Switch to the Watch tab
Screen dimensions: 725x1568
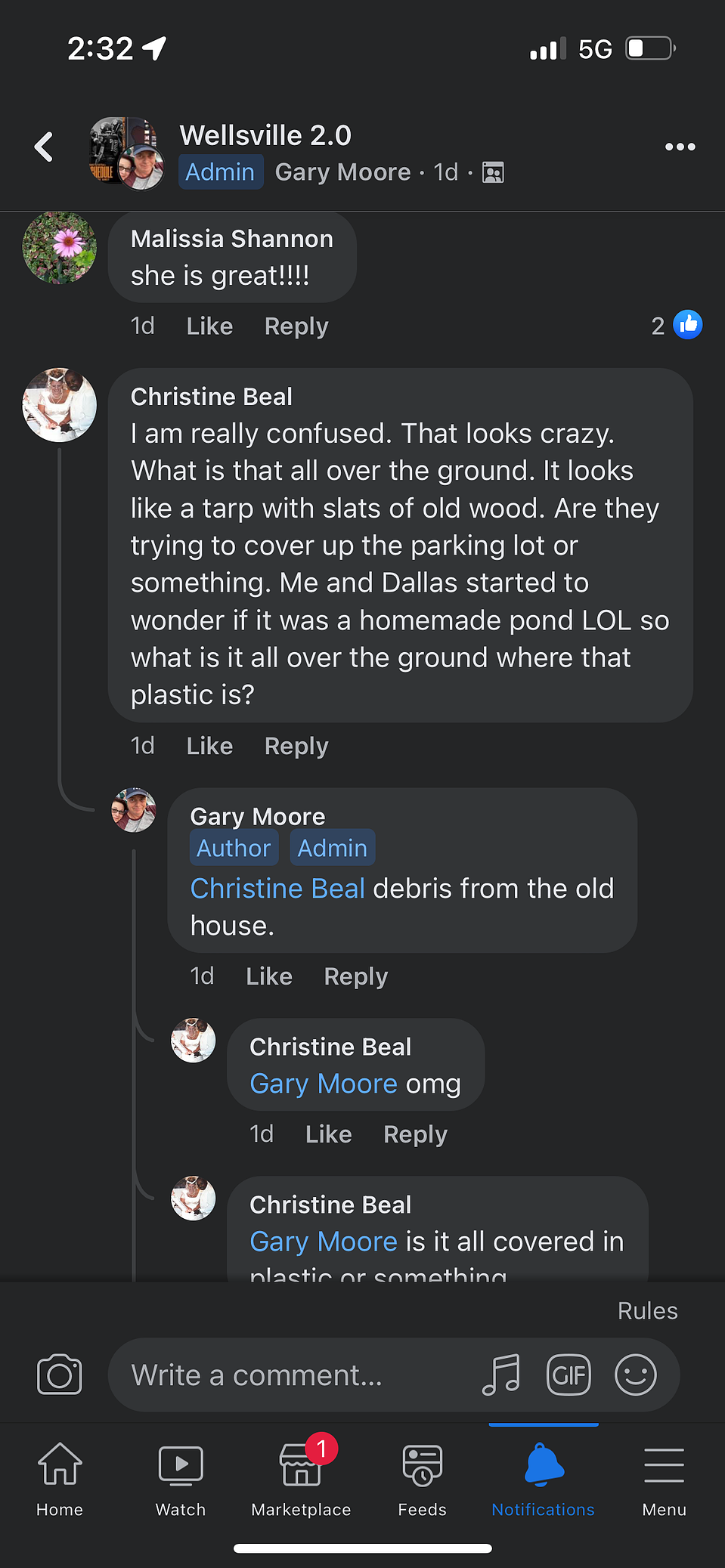click(181, 1479)
